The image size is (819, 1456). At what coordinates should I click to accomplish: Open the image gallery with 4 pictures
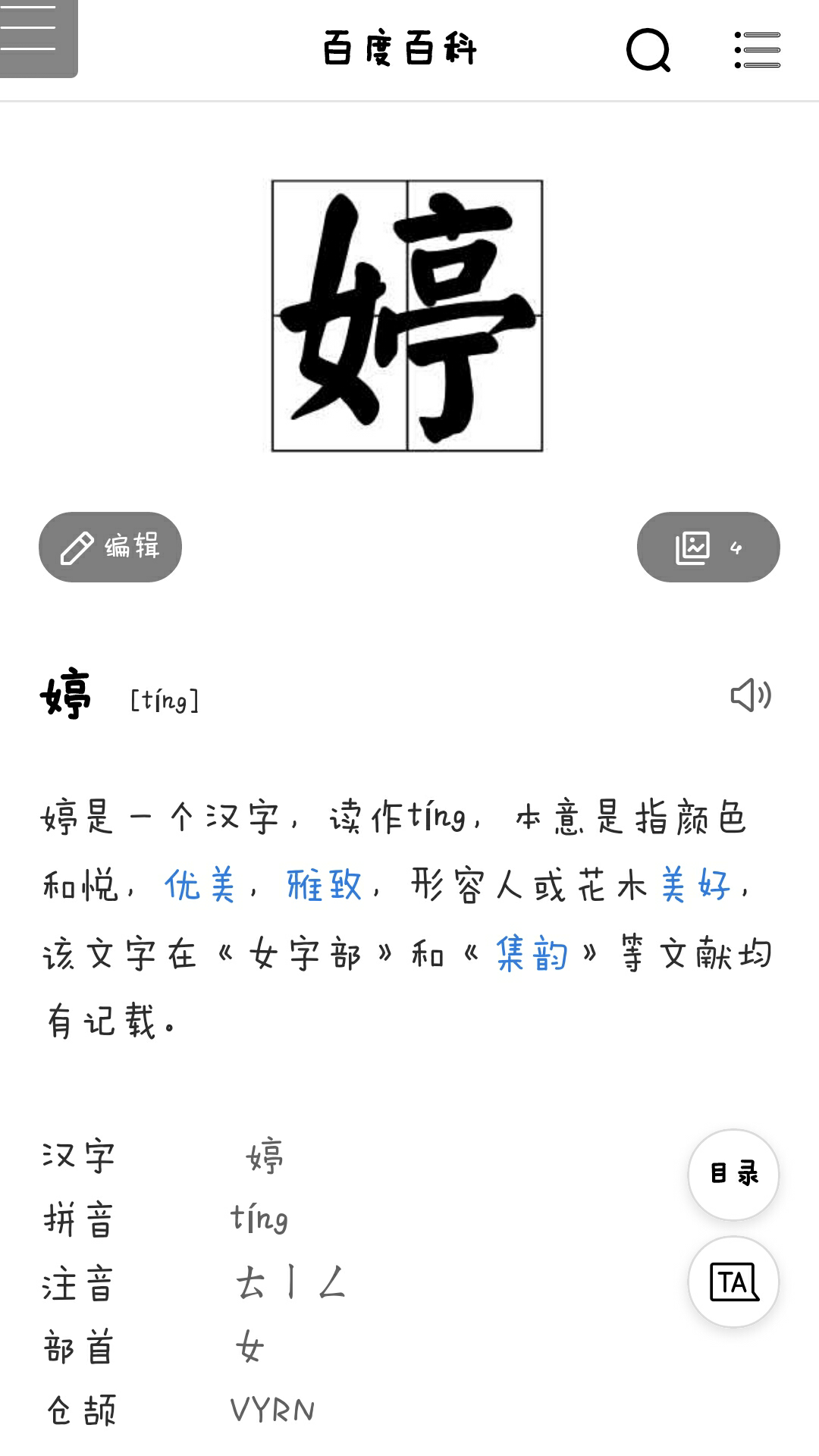[708, 547]
